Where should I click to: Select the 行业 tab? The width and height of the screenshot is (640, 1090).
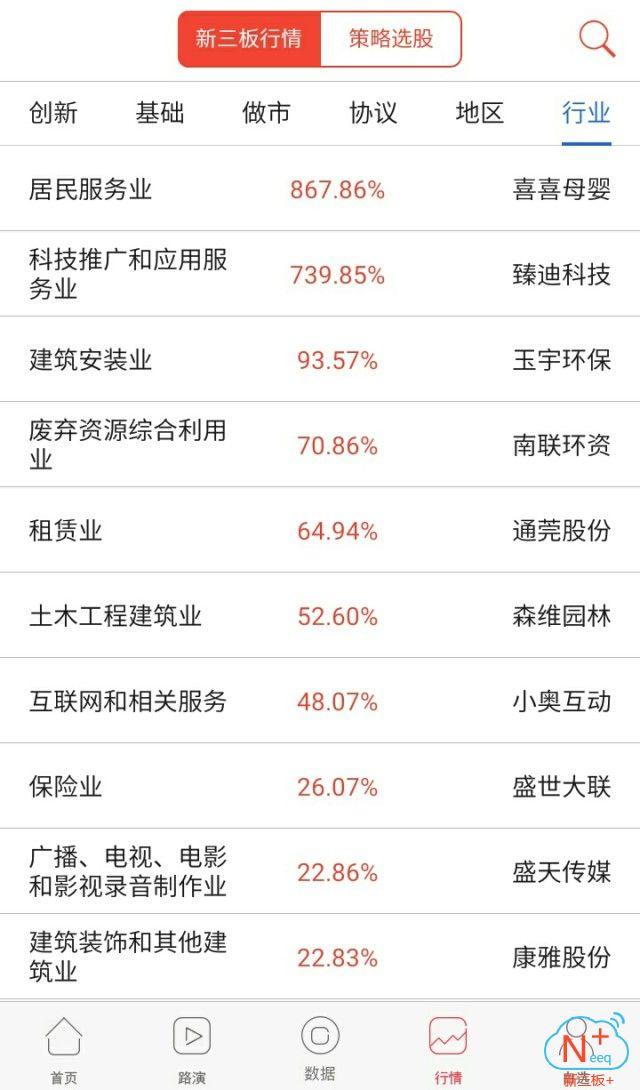point(586,113)
